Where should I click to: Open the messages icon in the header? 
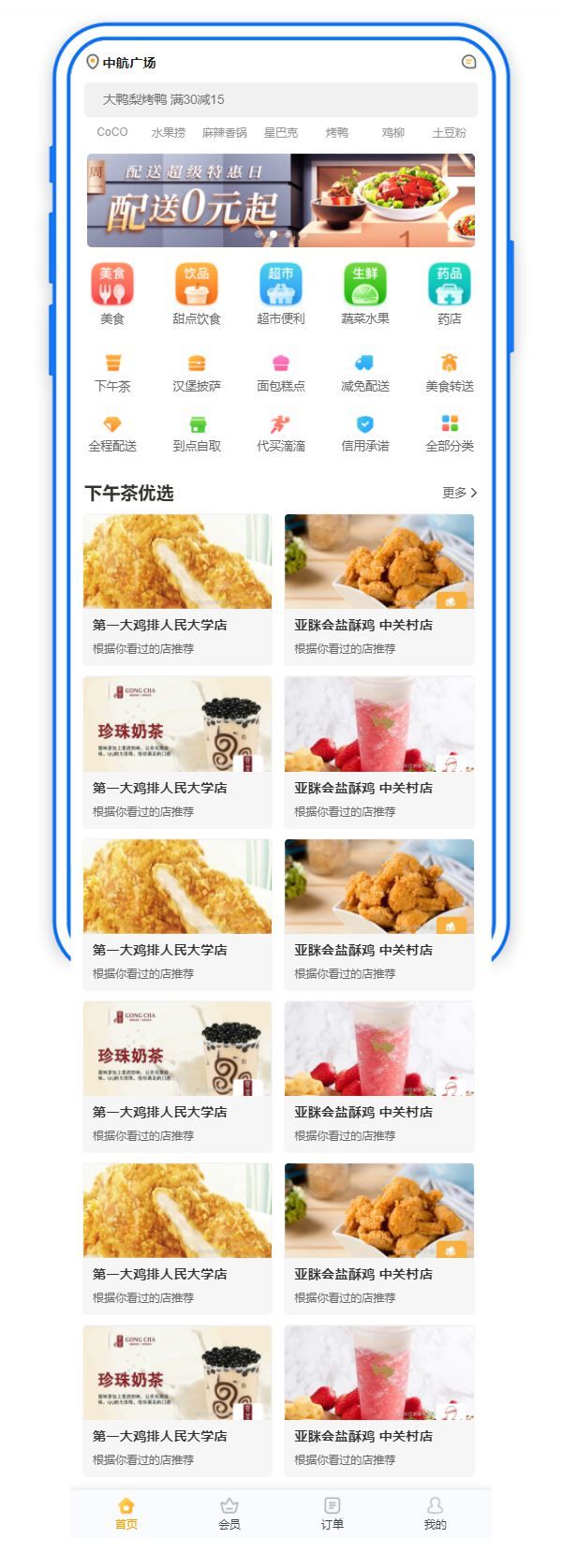coord(468,62)
